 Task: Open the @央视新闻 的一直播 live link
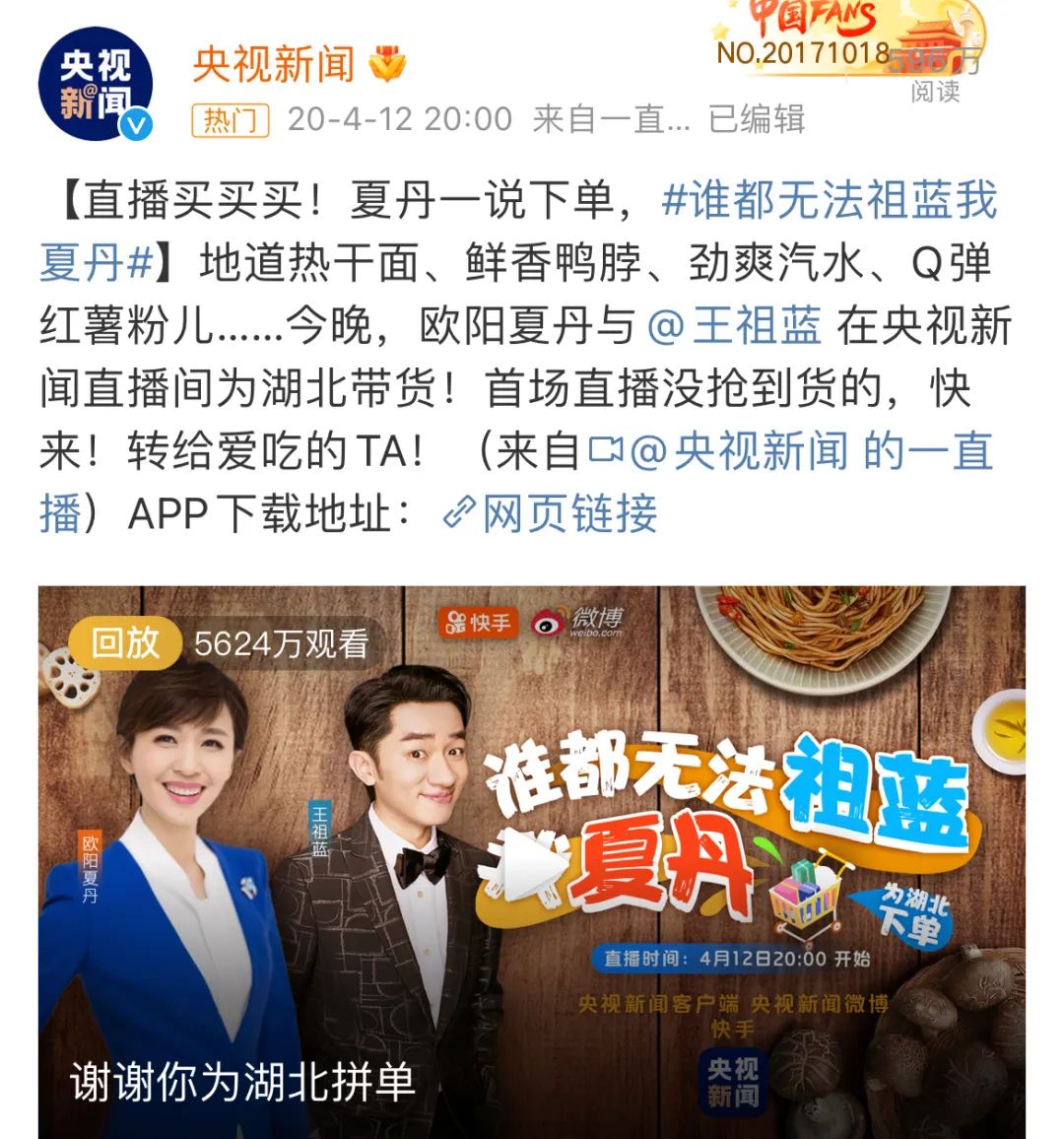click(791, 453)
